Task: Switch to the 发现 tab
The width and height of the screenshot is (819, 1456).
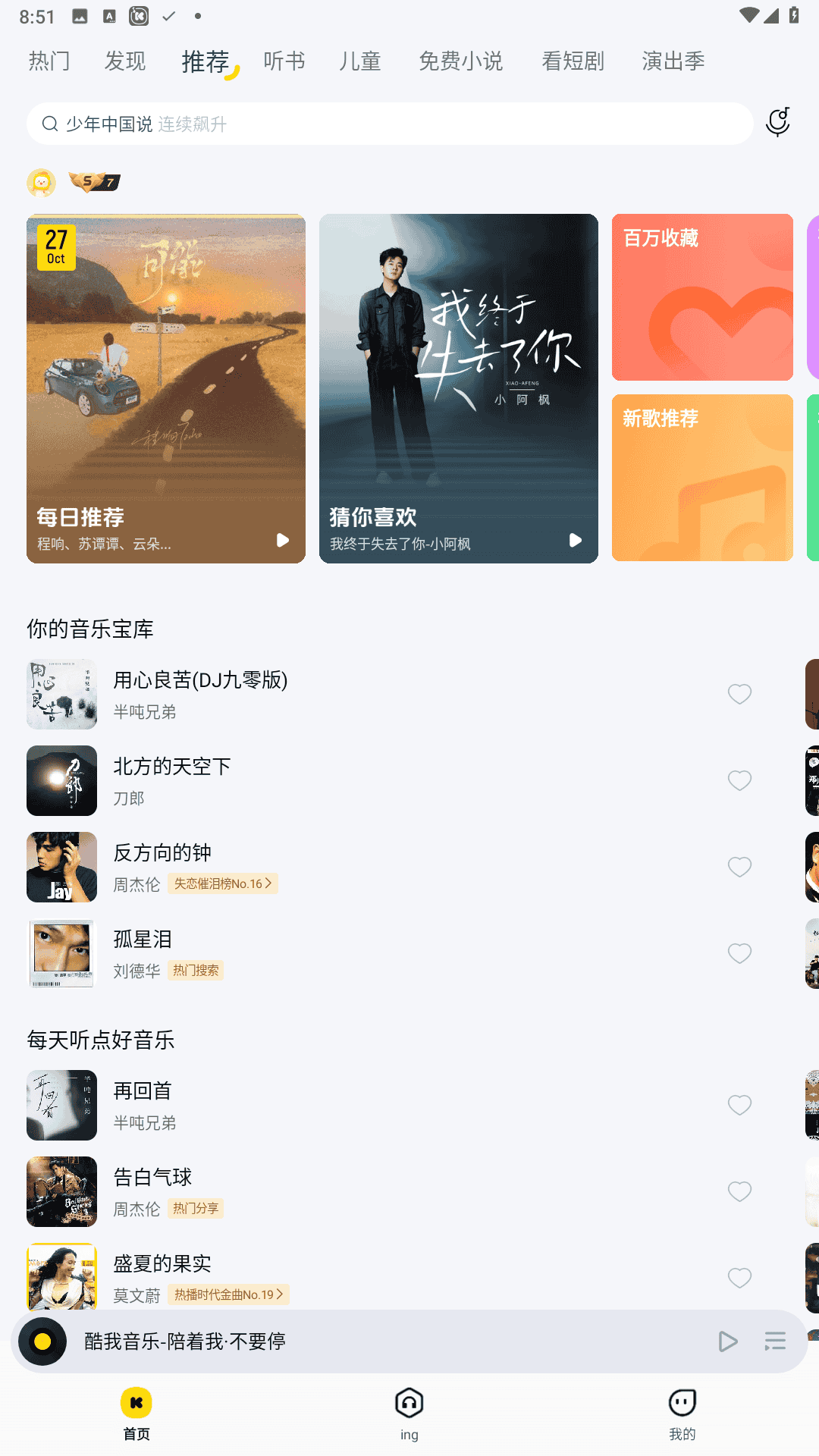Action: point(125,61)
